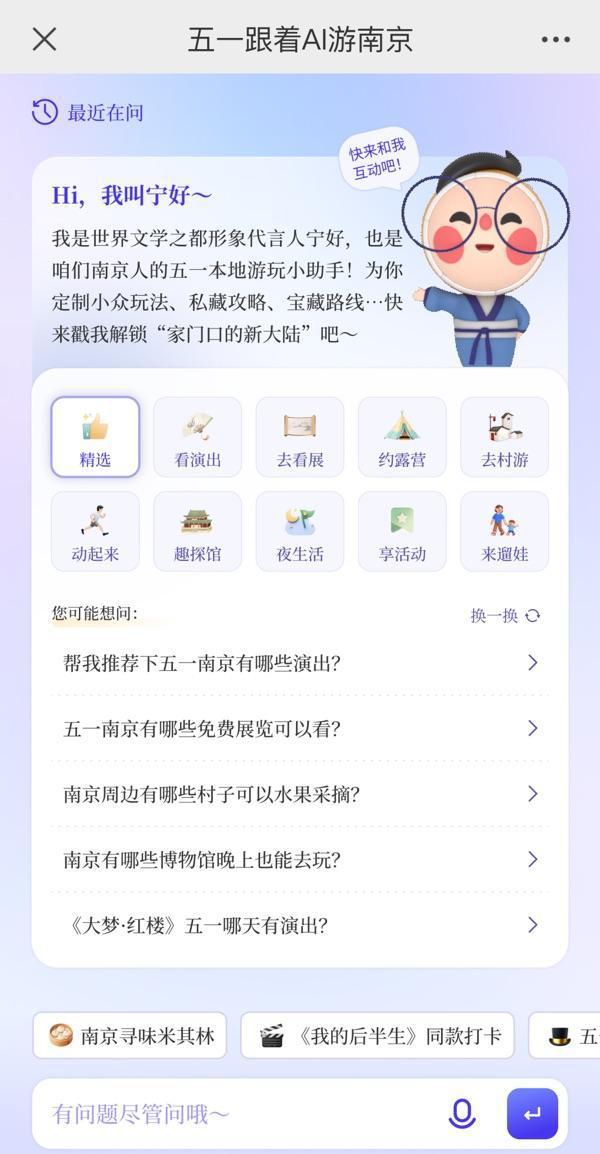The image size is (600, 1154).
Task: Select the 约露营 category
Action: click(402, 437)
